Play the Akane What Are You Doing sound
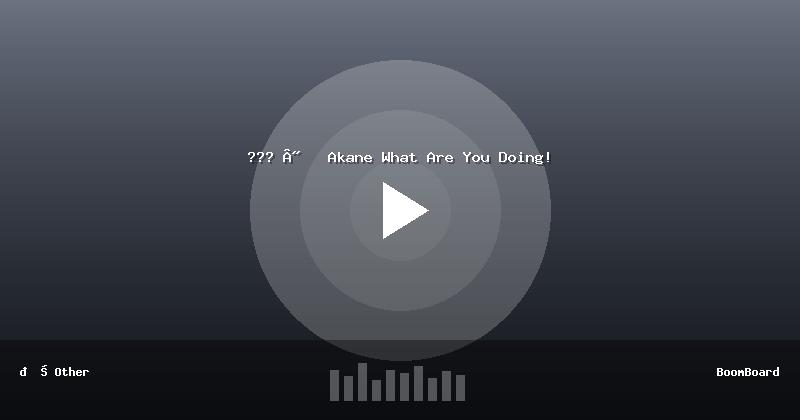This screenshot has width=800, height=420. click(401, 211)
